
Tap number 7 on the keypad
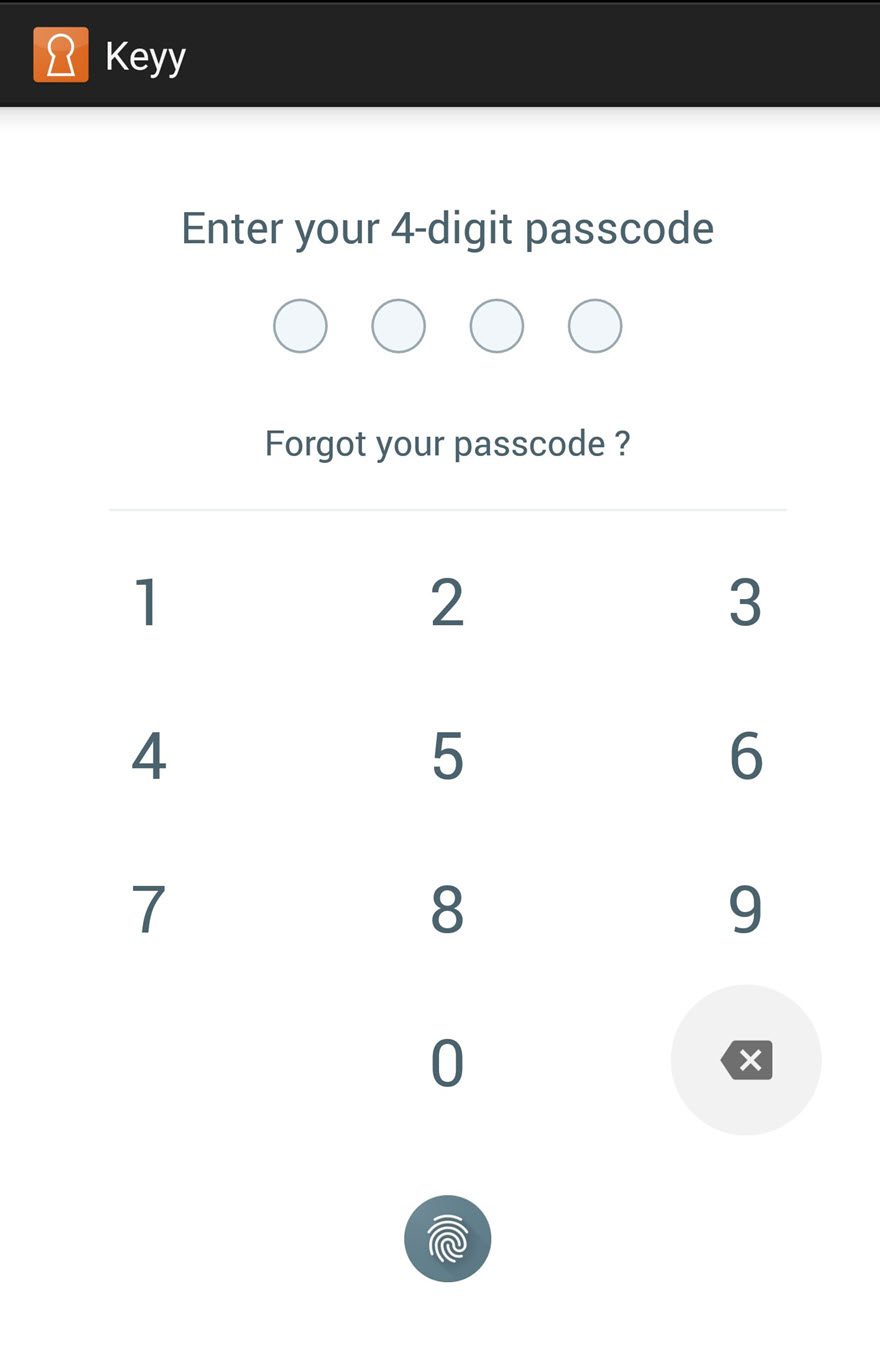click(147, 909)
